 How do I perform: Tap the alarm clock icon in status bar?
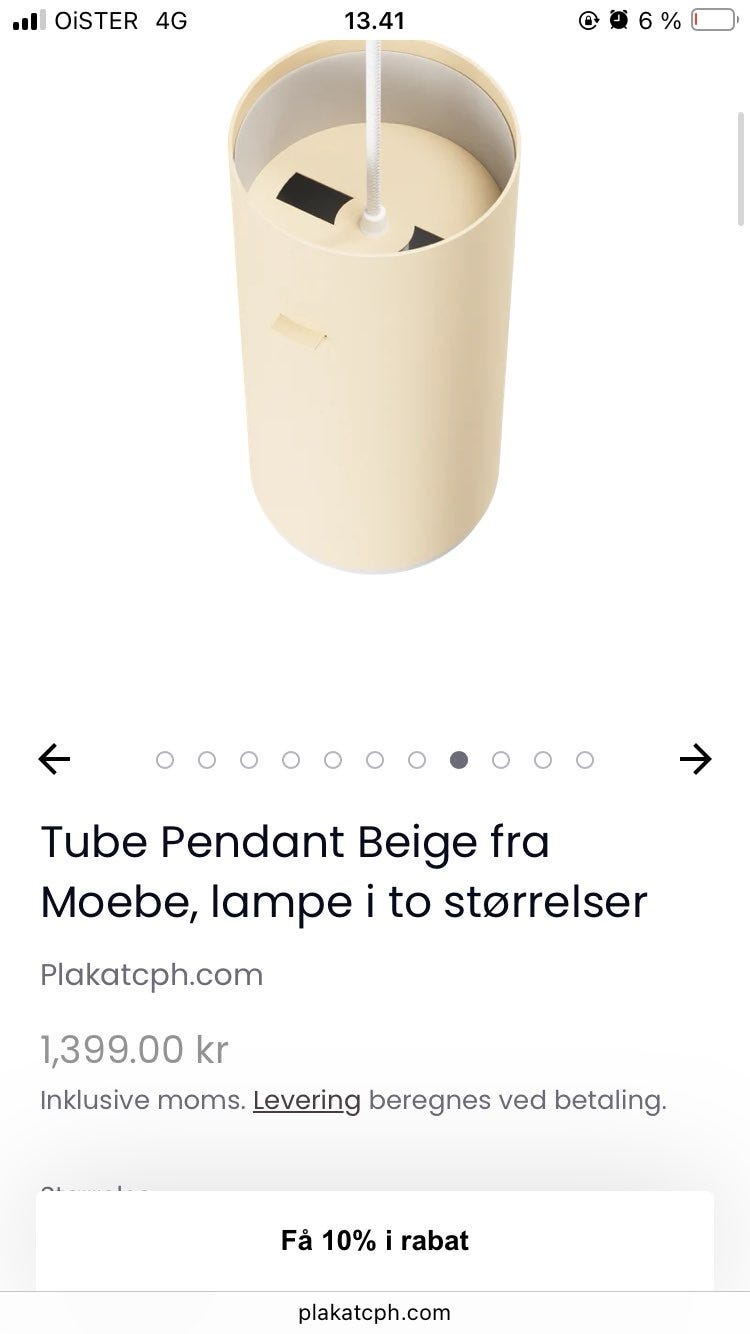tap(618, 19)
